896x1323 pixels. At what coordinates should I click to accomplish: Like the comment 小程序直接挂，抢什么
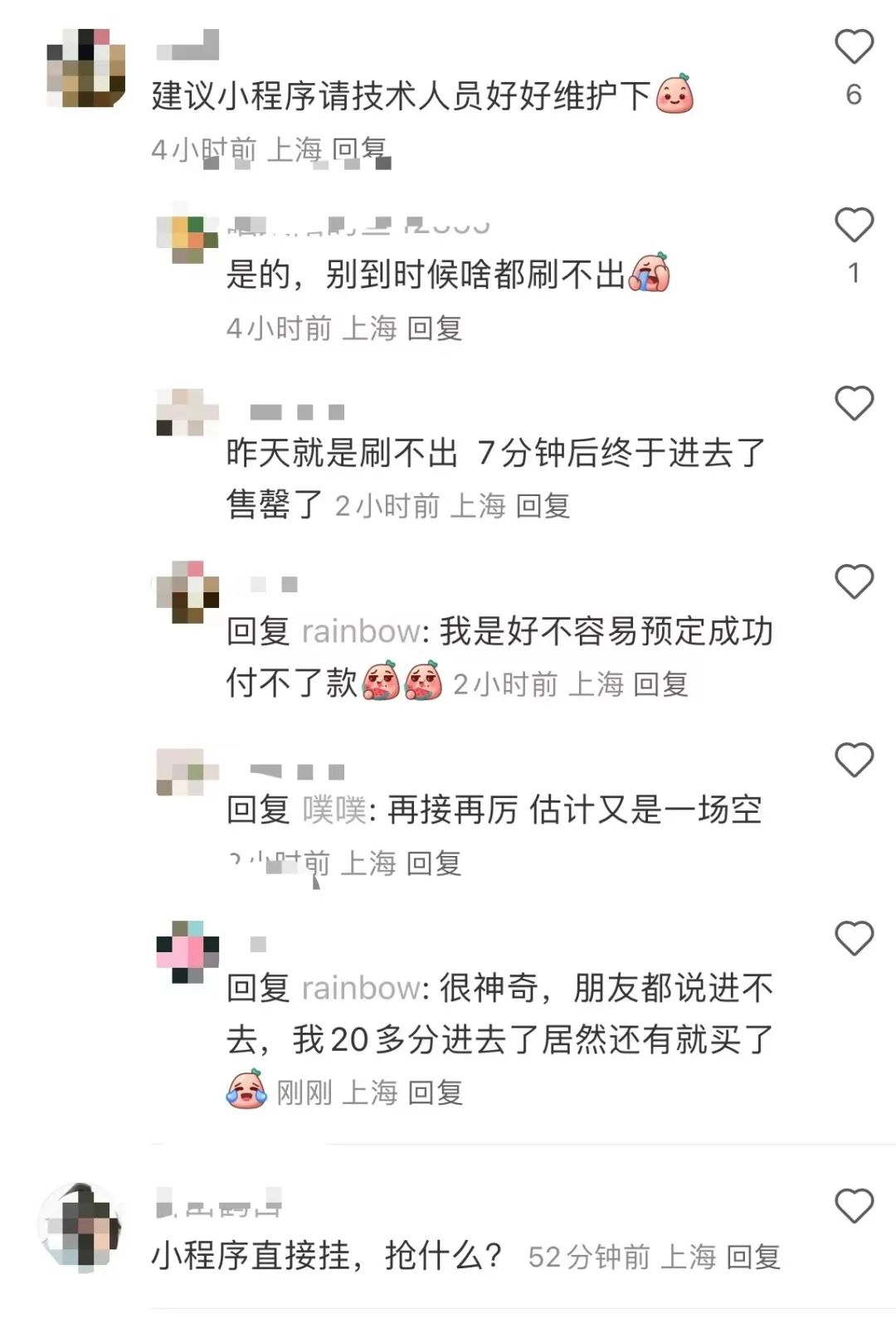854,1206
